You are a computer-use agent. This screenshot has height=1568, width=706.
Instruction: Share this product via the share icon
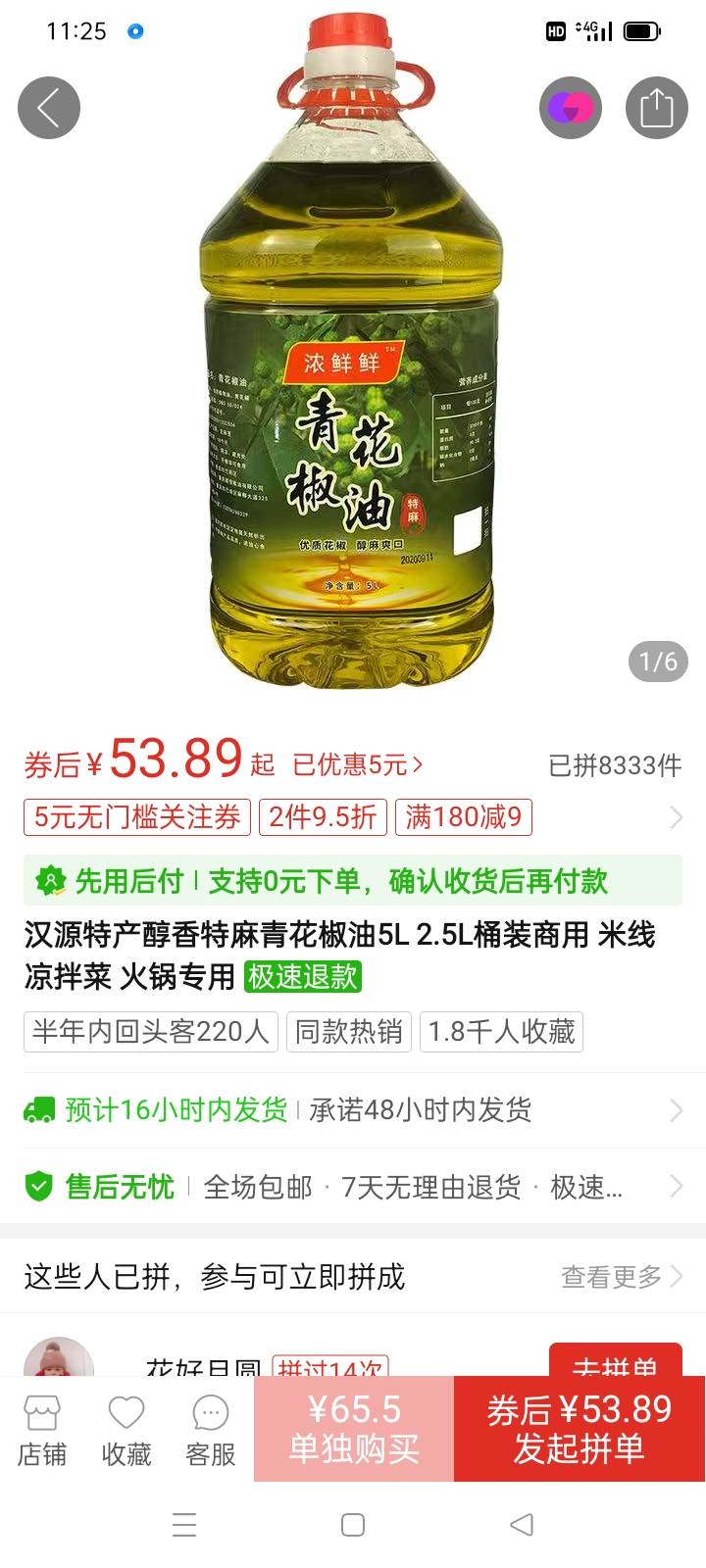(656, 108)
